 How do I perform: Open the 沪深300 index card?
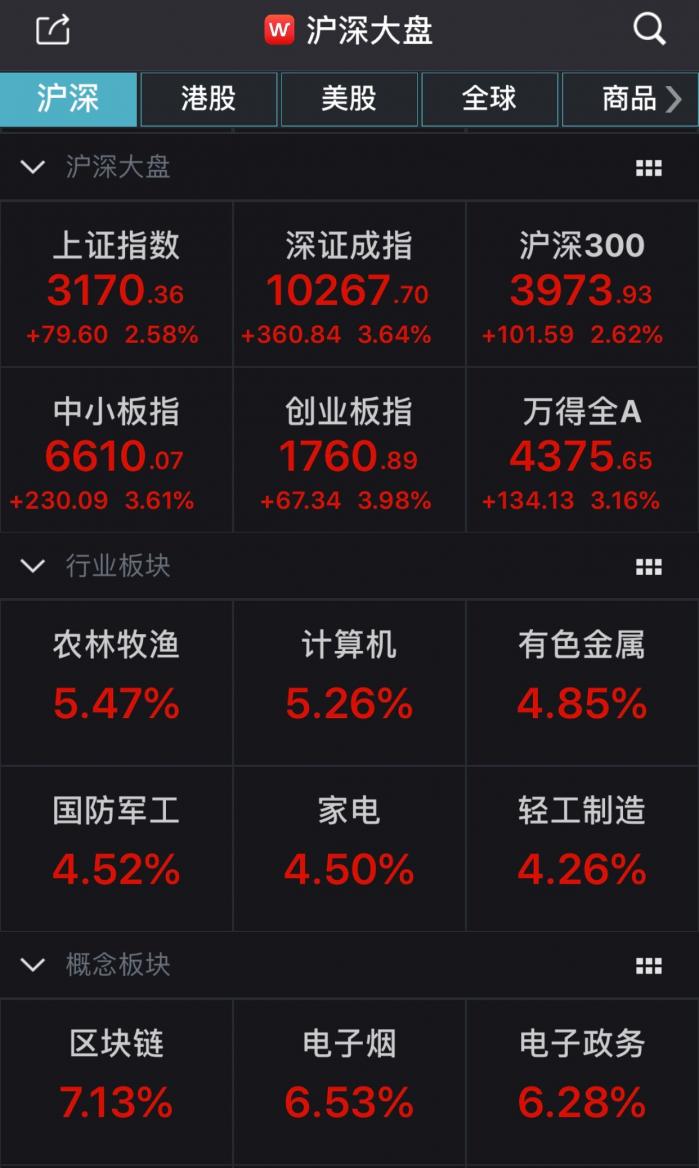pos(581,285)
